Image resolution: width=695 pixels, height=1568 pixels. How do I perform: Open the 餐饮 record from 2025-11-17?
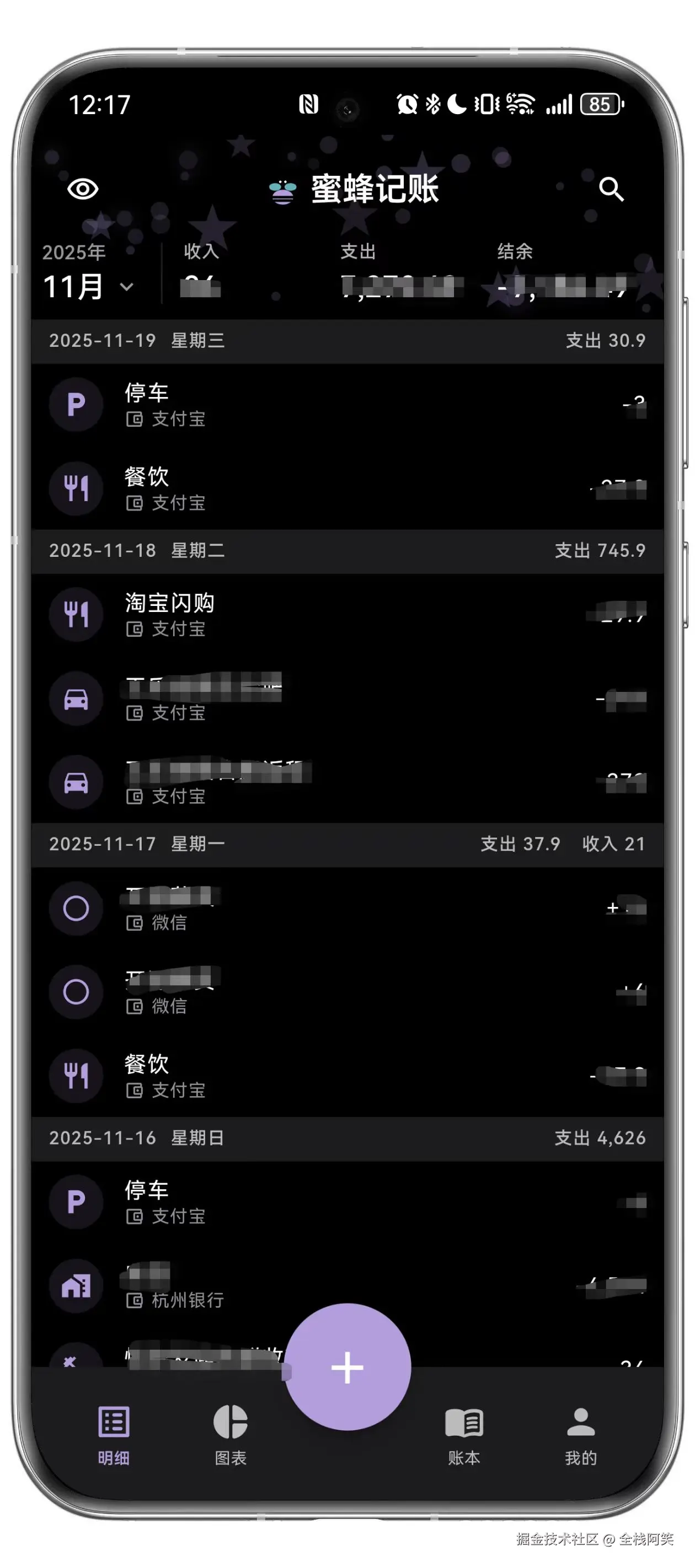(x=347, y=1076)
